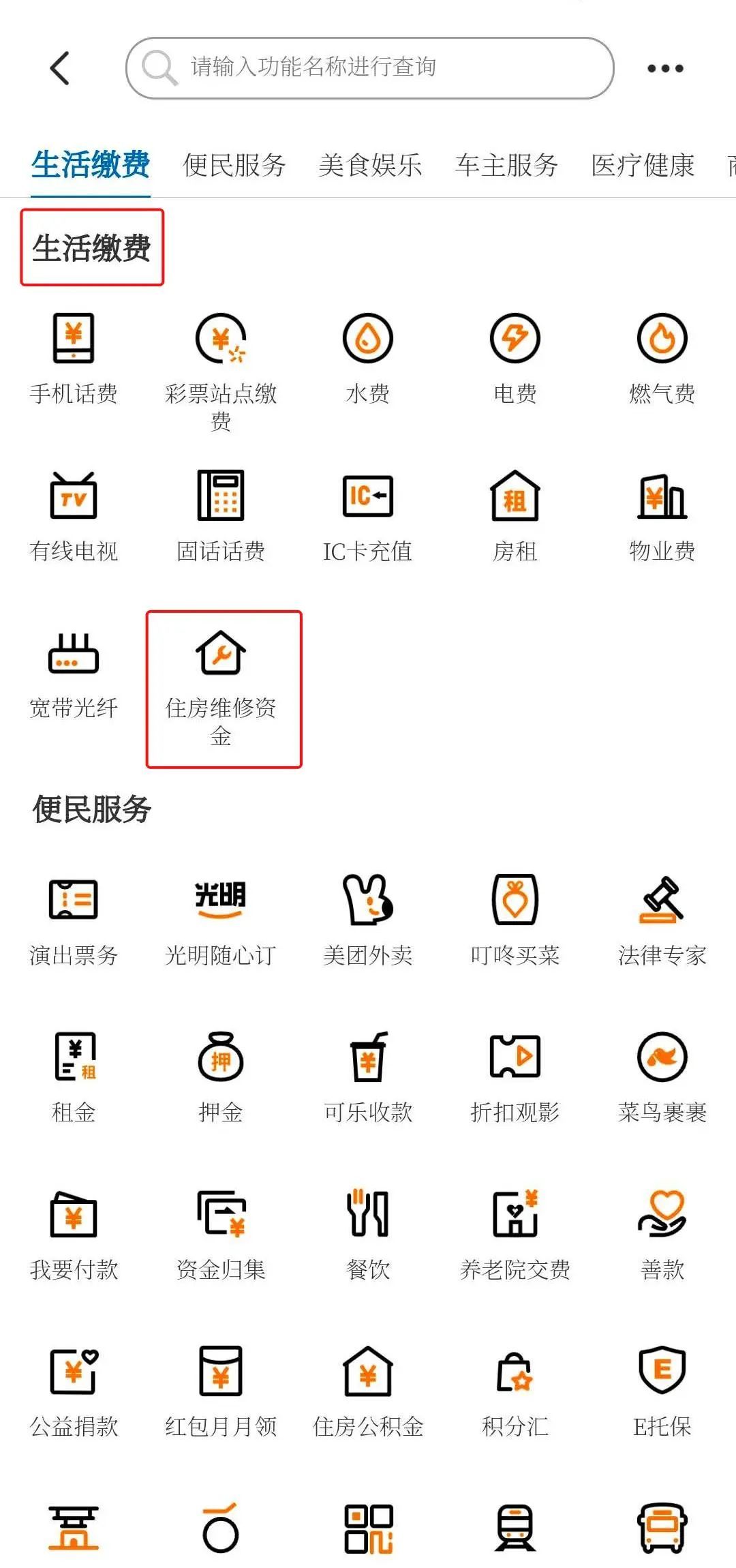Pay 物业费 property fee
736x1568 pixels.
point(662,517)
